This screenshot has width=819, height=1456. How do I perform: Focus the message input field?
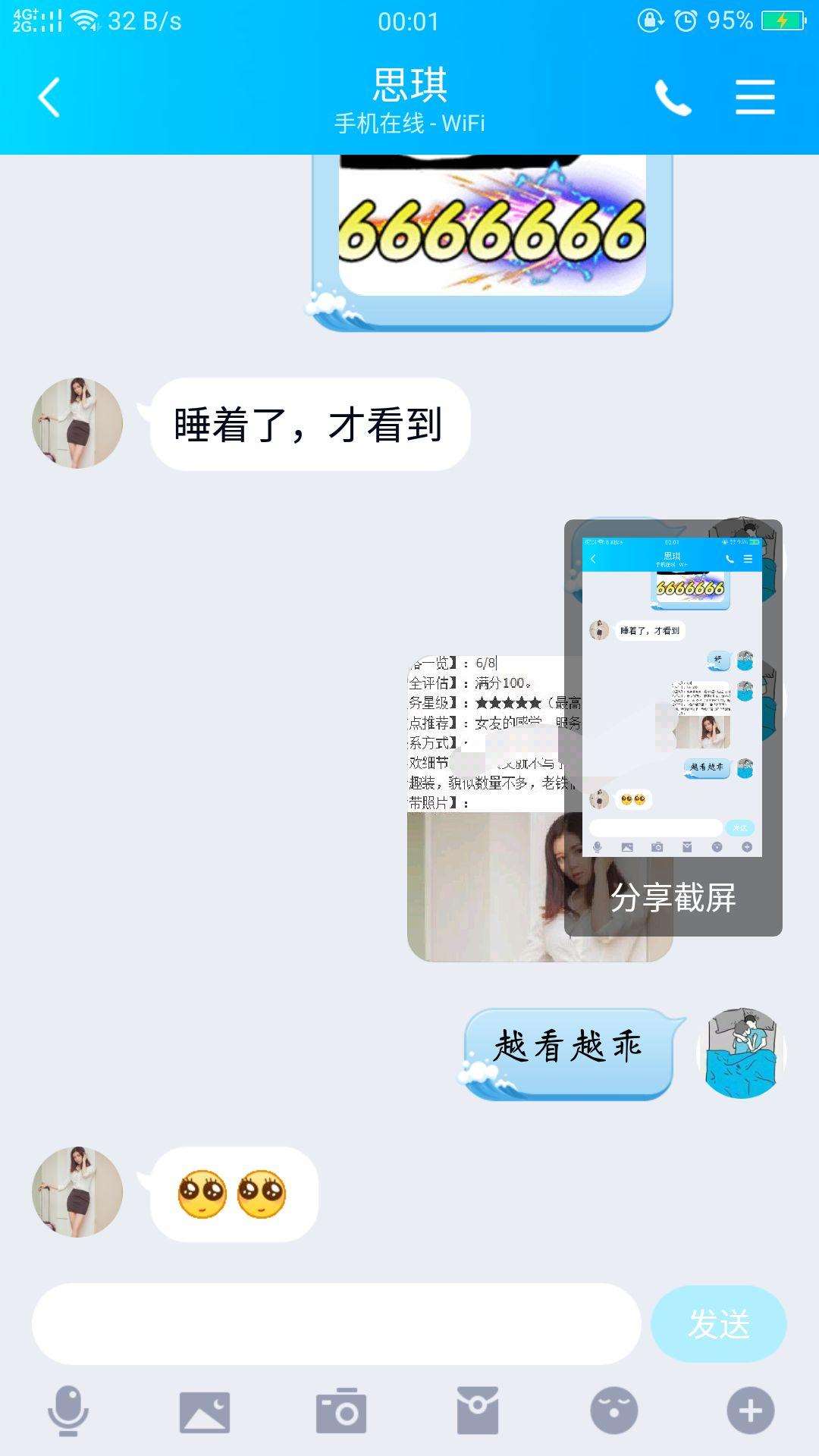click(336, 1324)
